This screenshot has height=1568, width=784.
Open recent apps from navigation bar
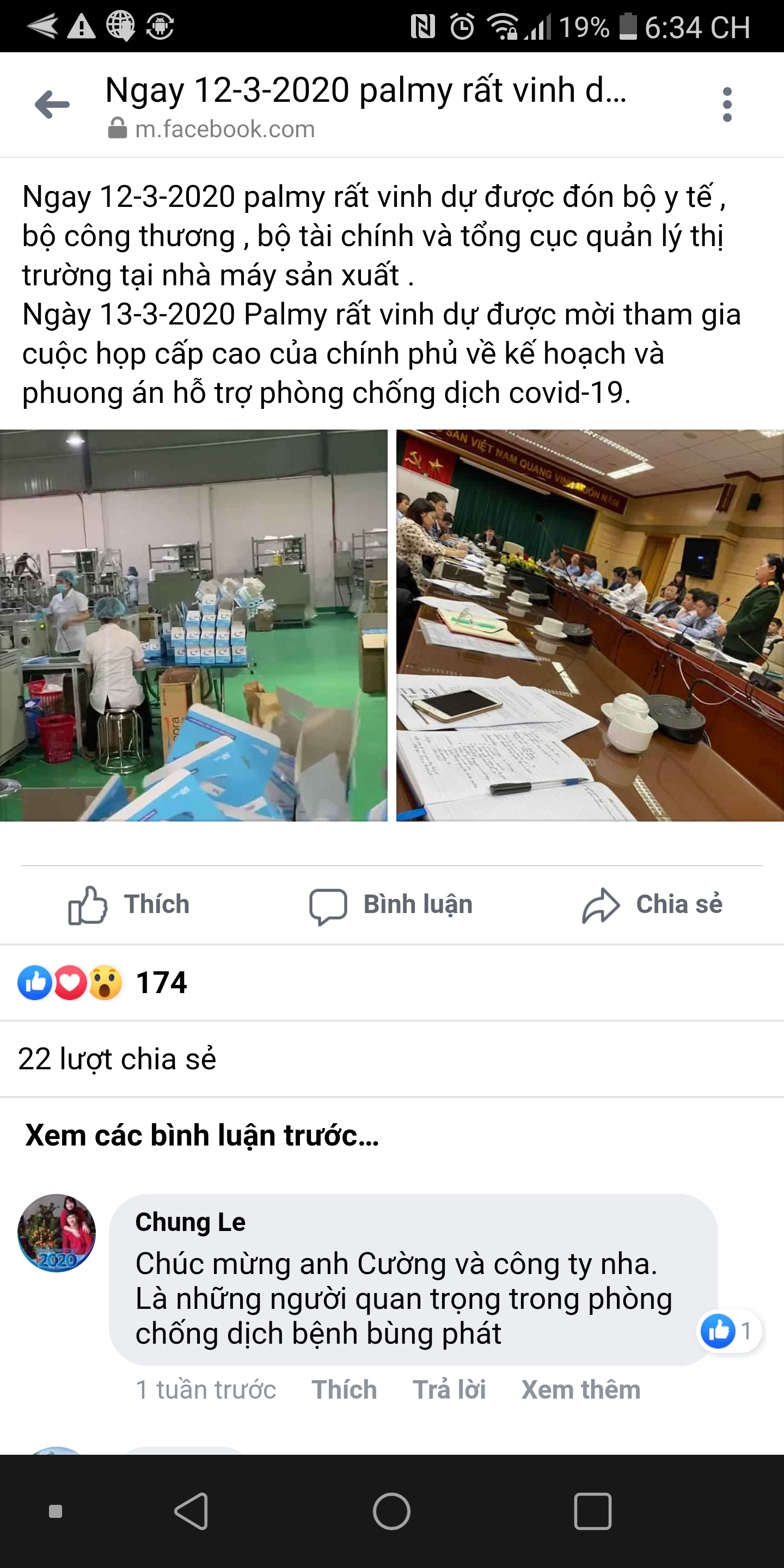pyautogui.click(x=592, y=1511)
